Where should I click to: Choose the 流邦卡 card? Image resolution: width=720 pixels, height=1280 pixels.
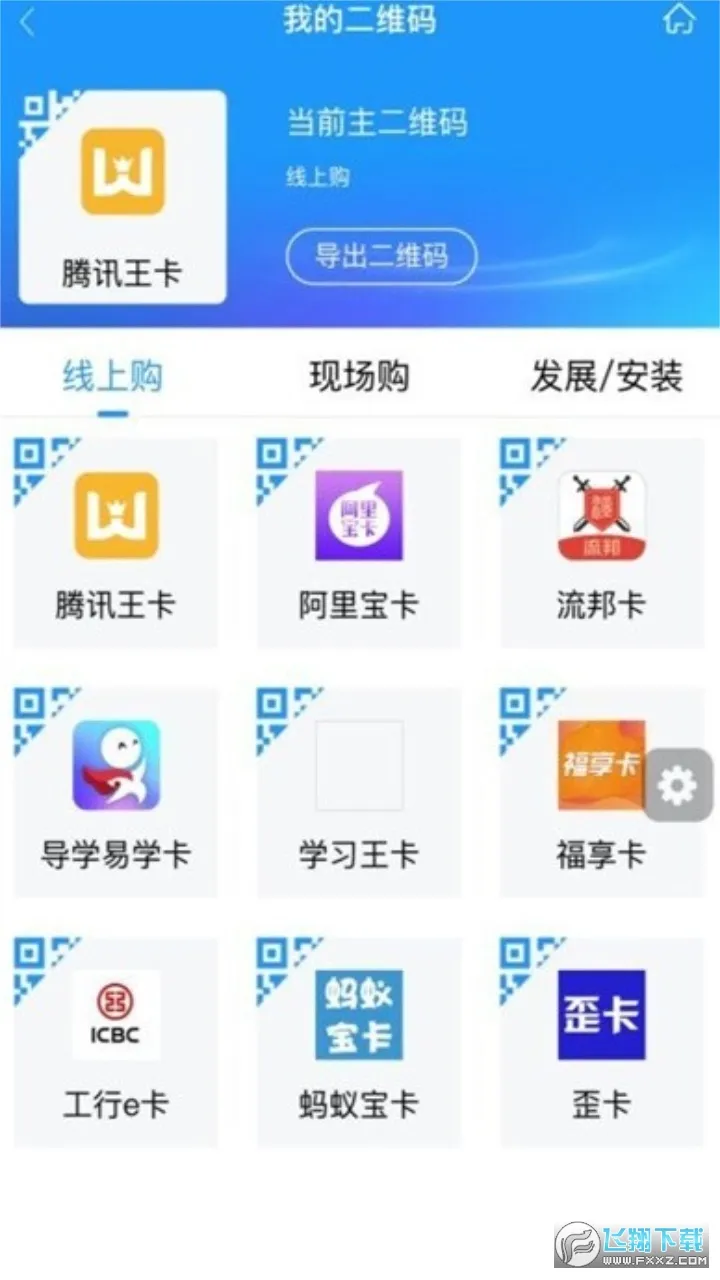pos(601,543)
